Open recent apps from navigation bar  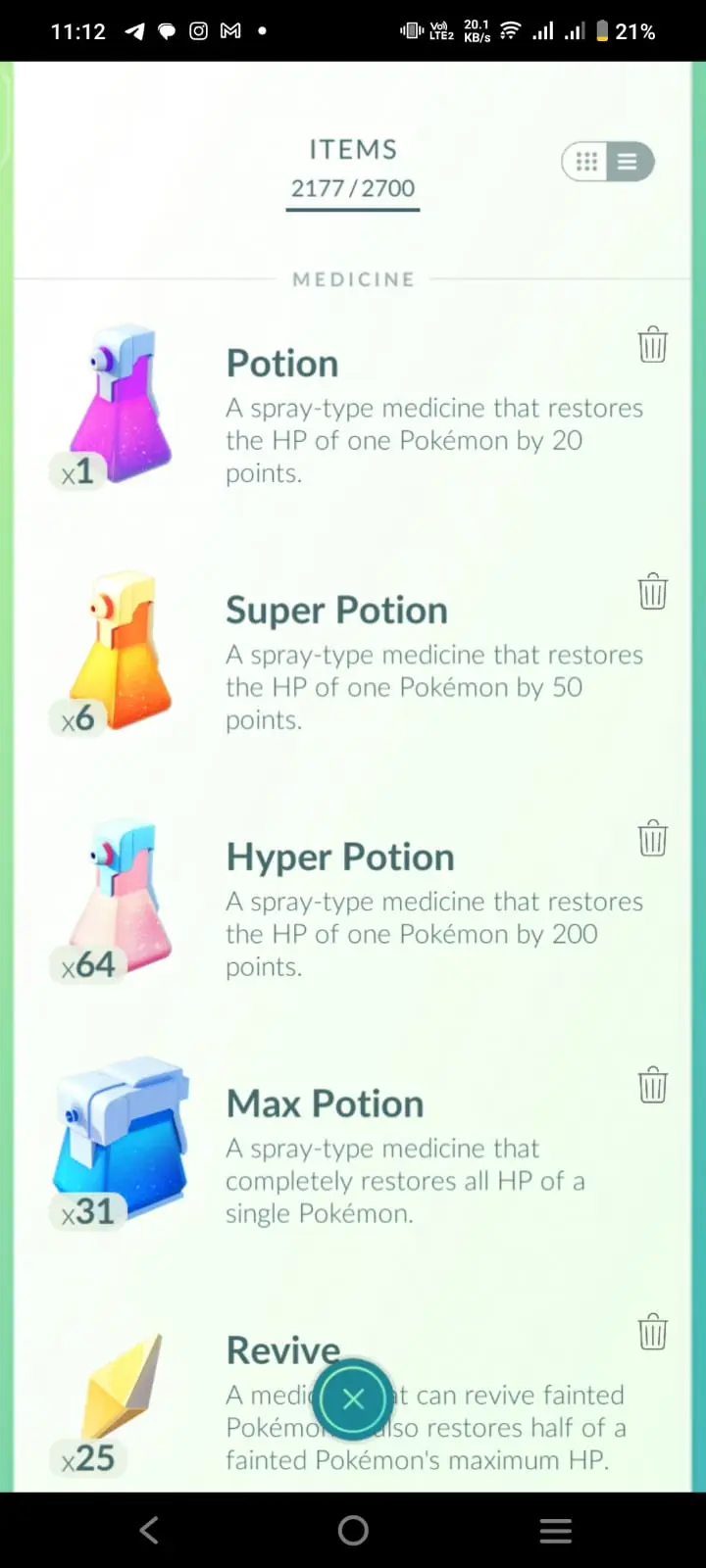tap(555, 1531)
